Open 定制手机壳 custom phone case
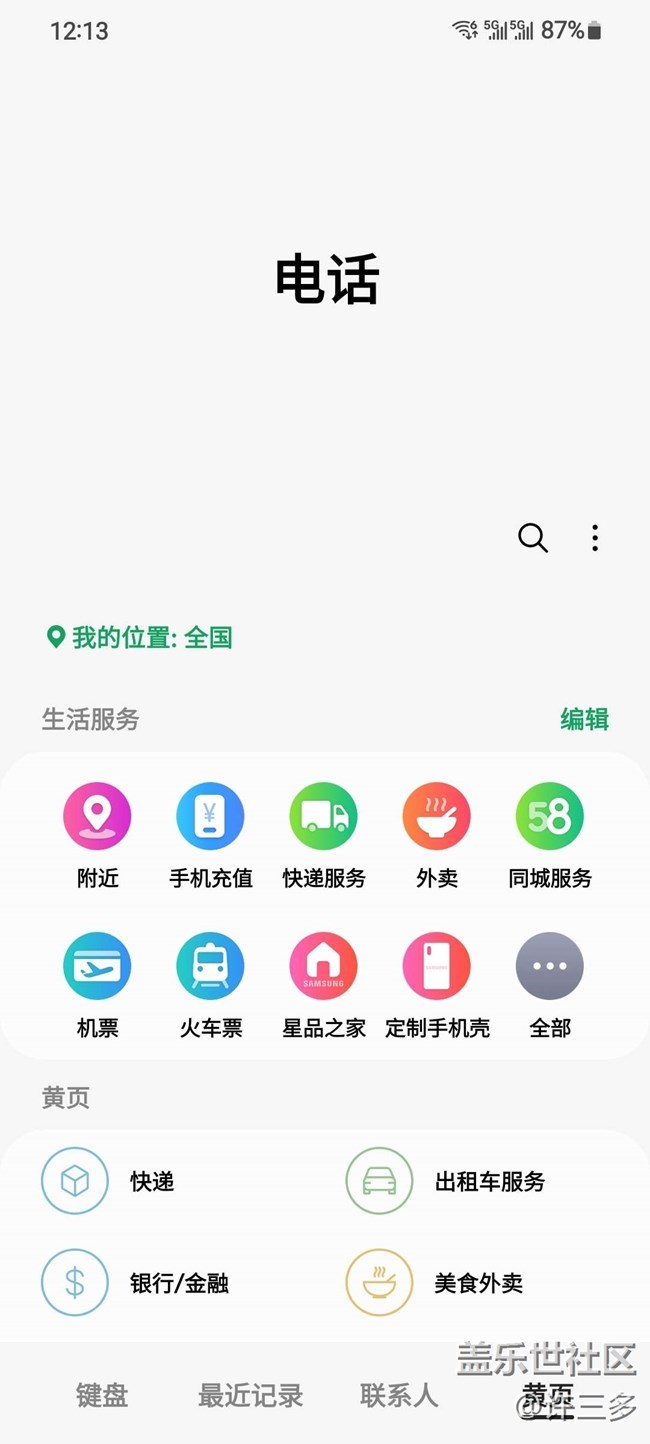650x1444 pixels. pos(437,986)
